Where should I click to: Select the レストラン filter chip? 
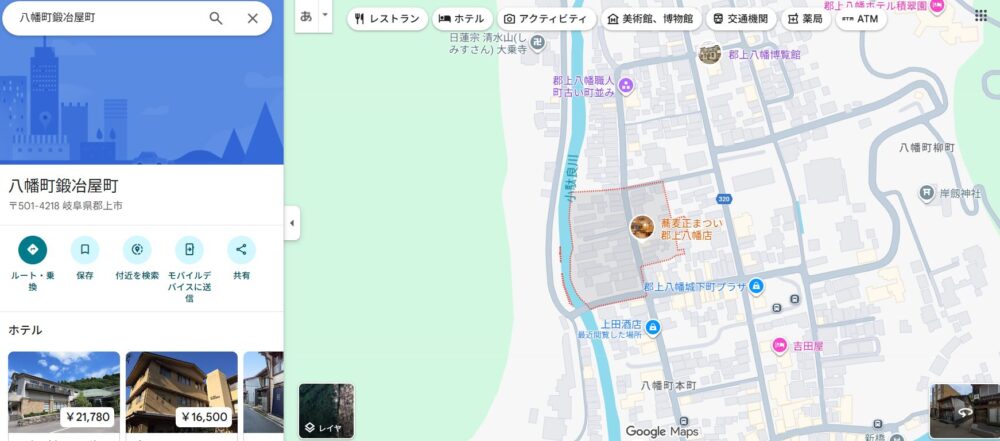coord(388,19)
